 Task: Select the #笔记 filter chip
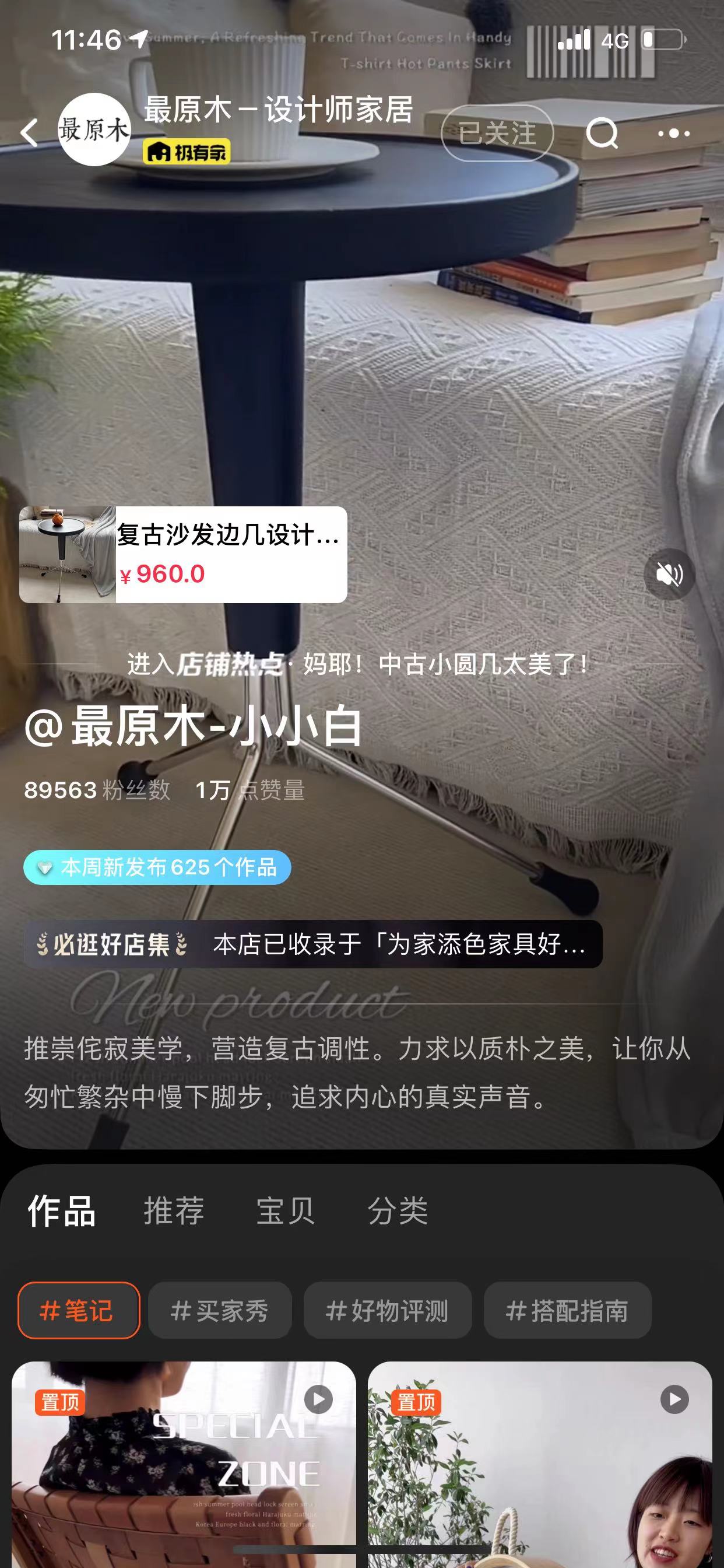(79, 1311)
